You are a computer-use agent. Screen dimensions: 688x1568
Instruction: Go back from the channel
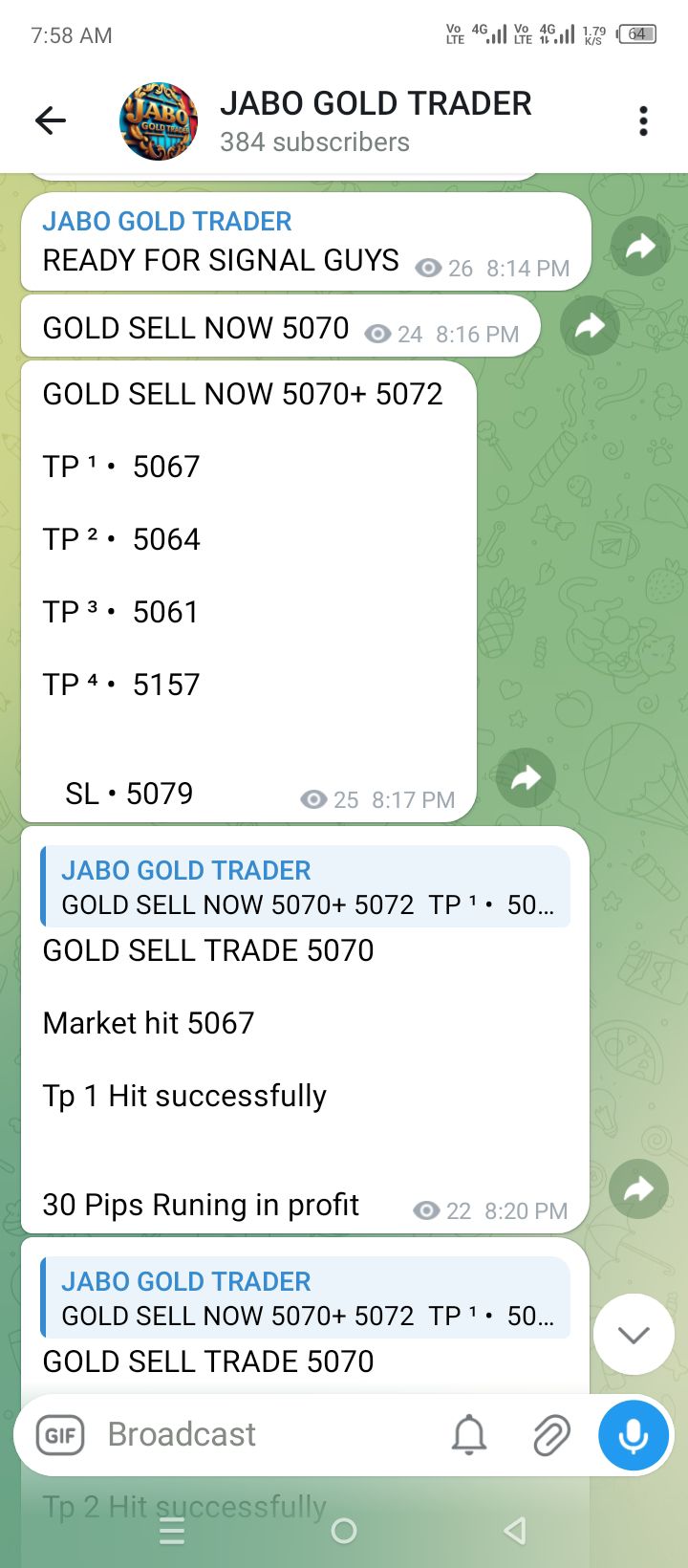(x=51, y=121)
